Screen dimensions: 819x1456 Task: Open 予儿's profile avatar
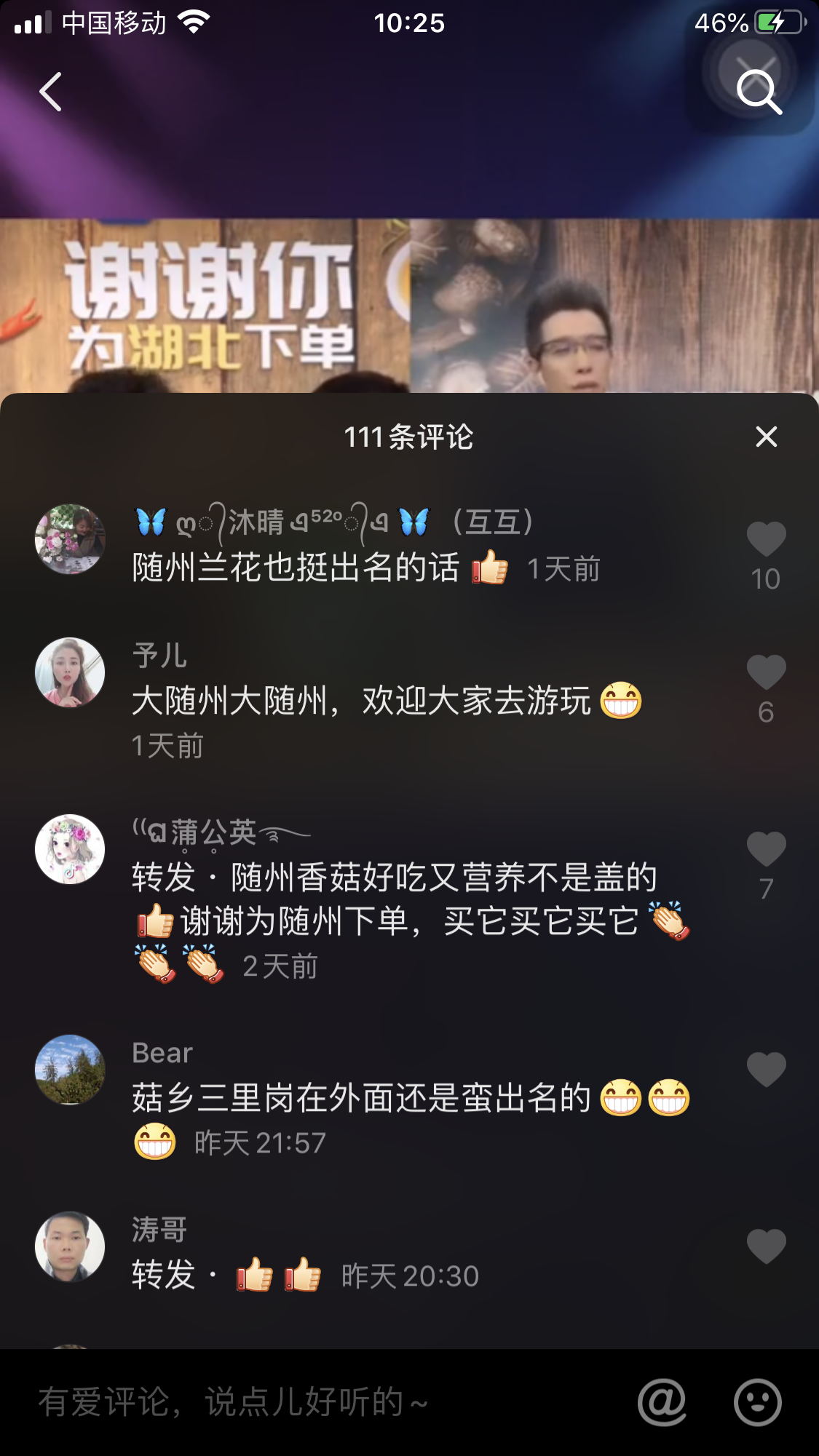[70, 672]
